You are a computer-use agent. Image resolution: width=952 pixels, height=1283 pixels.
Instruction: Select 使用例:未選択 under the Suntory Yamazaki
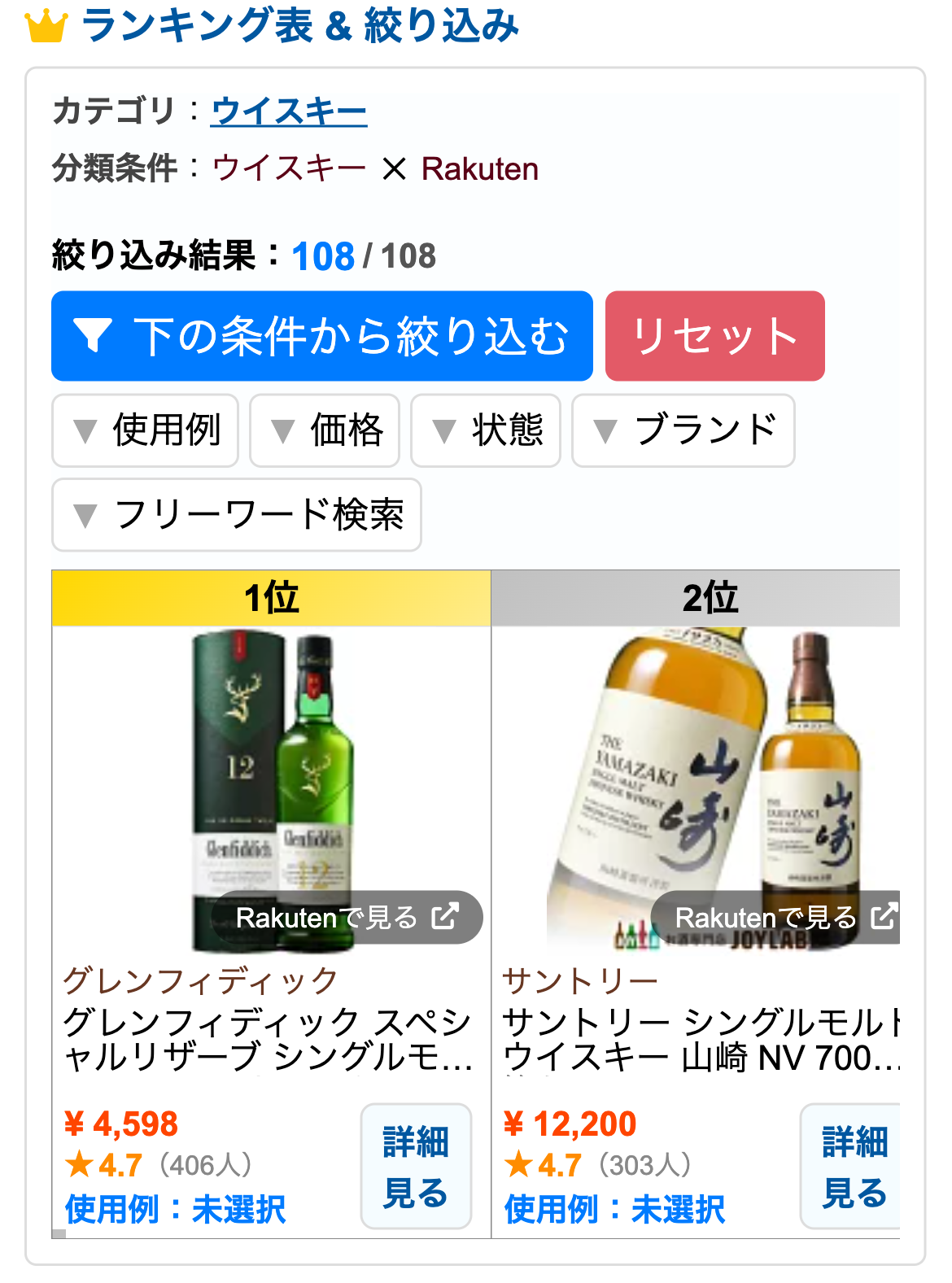coord(614,1209)
